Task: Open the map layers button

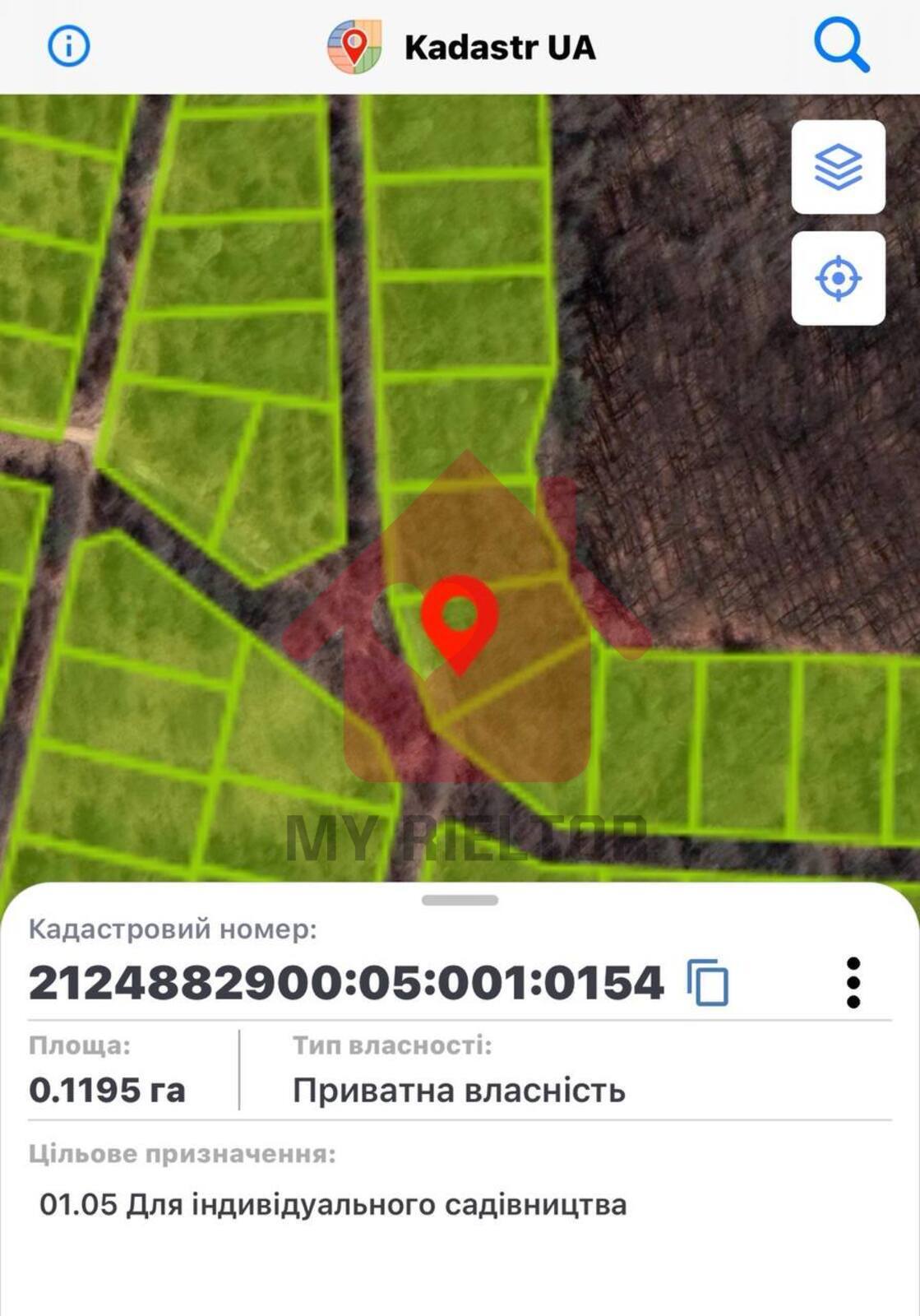Action: click(838, 167)
